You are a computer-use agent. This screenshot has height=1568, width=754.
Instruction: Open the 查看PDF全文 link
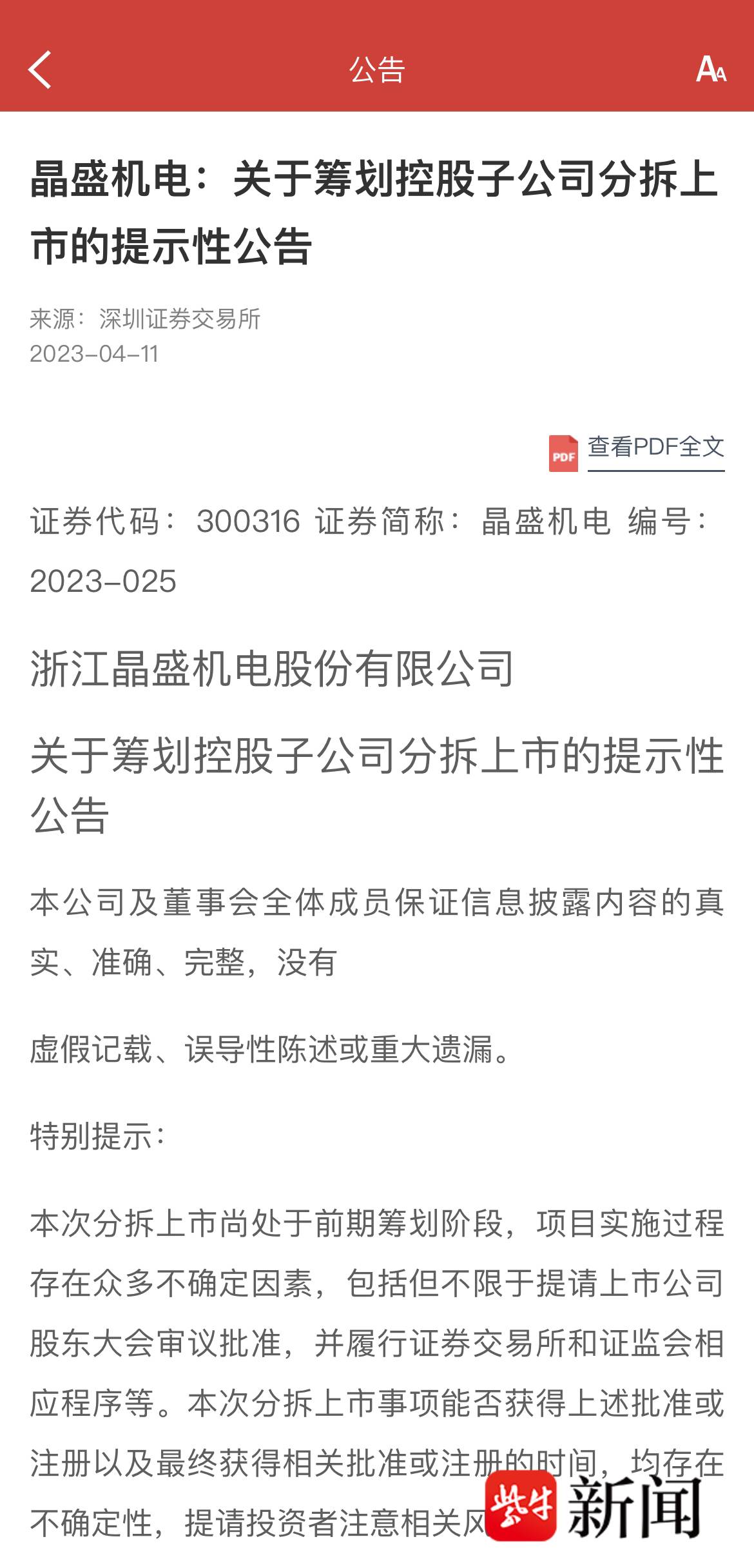point(655,447)
